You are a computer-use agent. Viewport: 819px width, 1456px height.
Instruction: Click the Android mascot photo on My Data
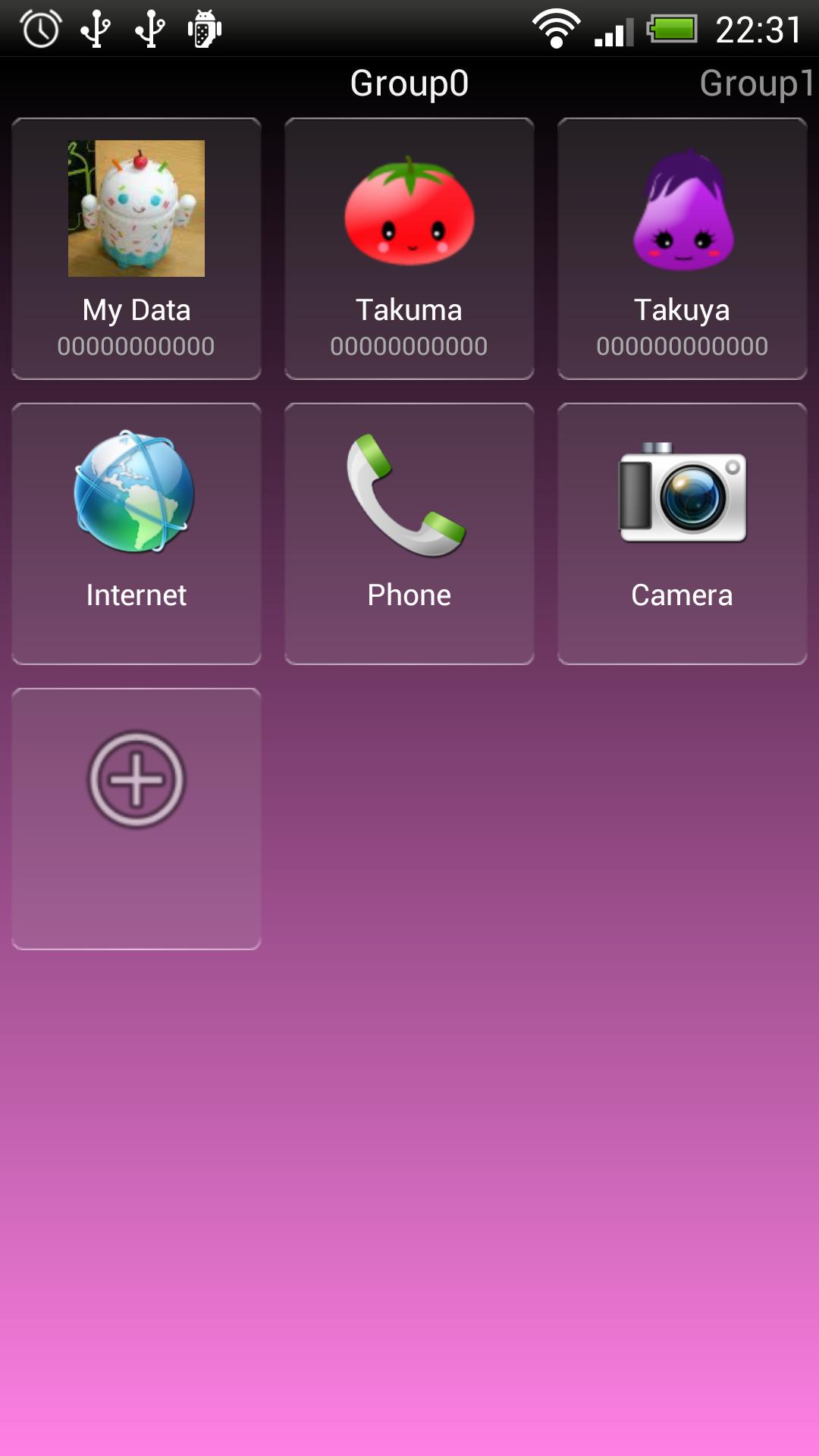136,206
